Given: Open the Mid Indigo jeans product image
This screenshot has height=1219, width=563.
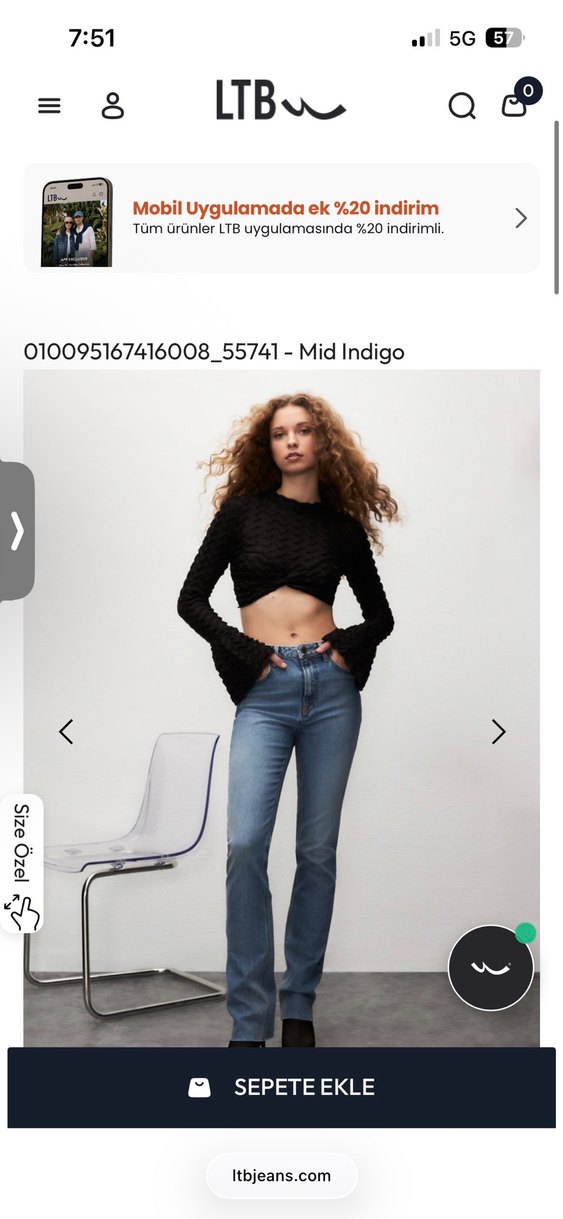Looking at the screenshot, I should click(x=281, y=708).
